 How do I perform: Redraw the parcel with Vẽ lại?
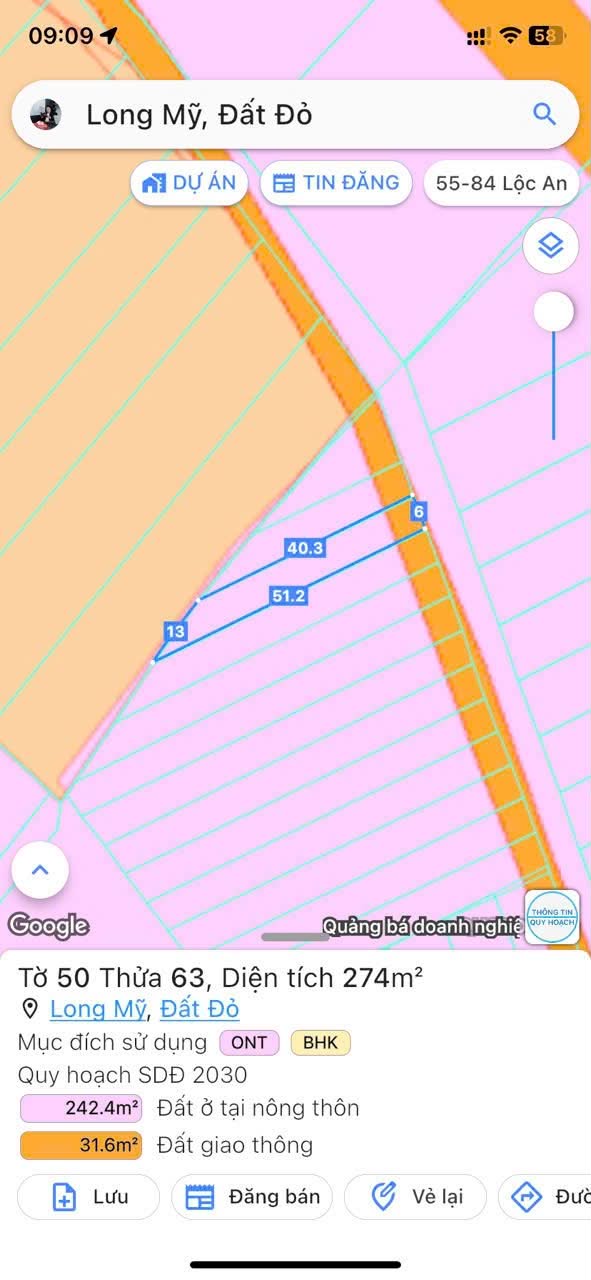point(415,1197)
